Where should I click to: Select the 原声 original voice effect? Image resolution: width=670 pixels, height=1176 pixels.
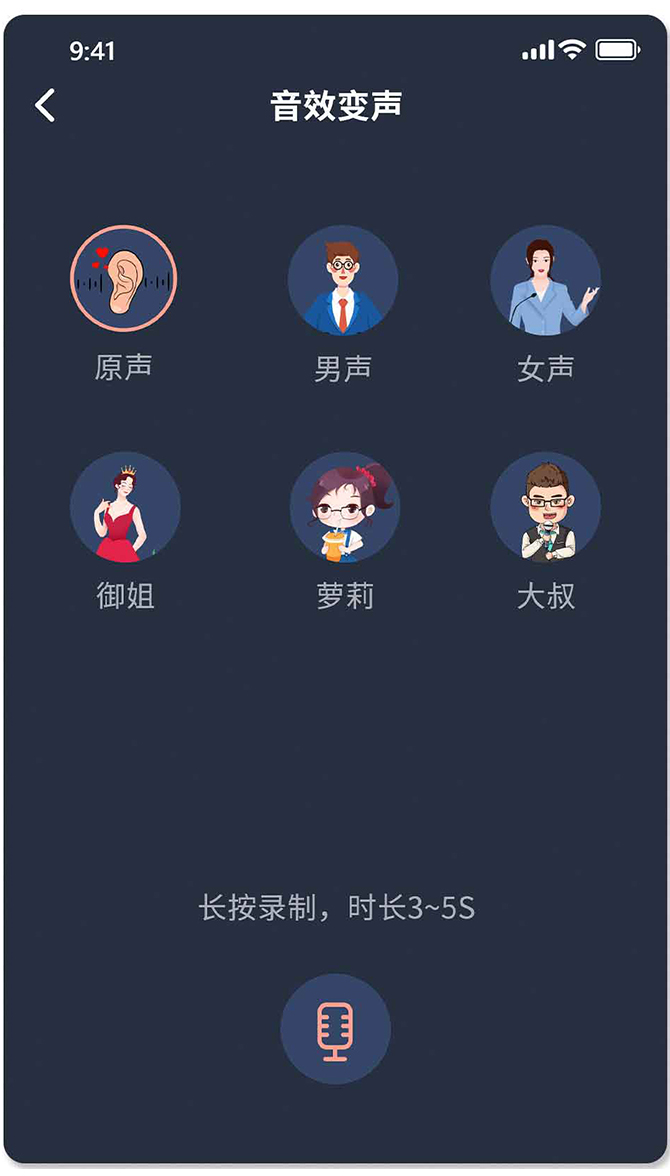pos(124,280)
